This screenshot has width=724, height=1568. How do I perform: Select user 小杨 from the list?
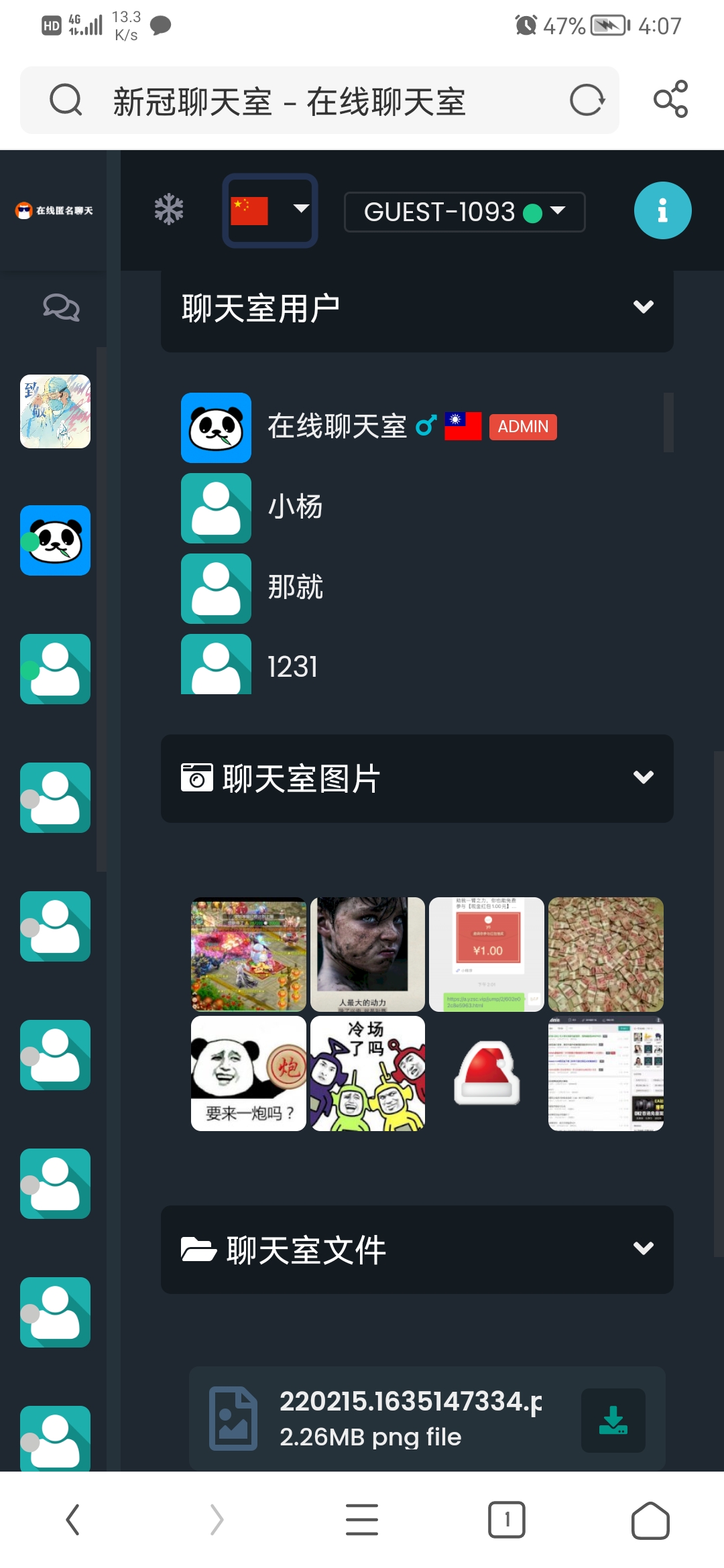pos(295,507)
